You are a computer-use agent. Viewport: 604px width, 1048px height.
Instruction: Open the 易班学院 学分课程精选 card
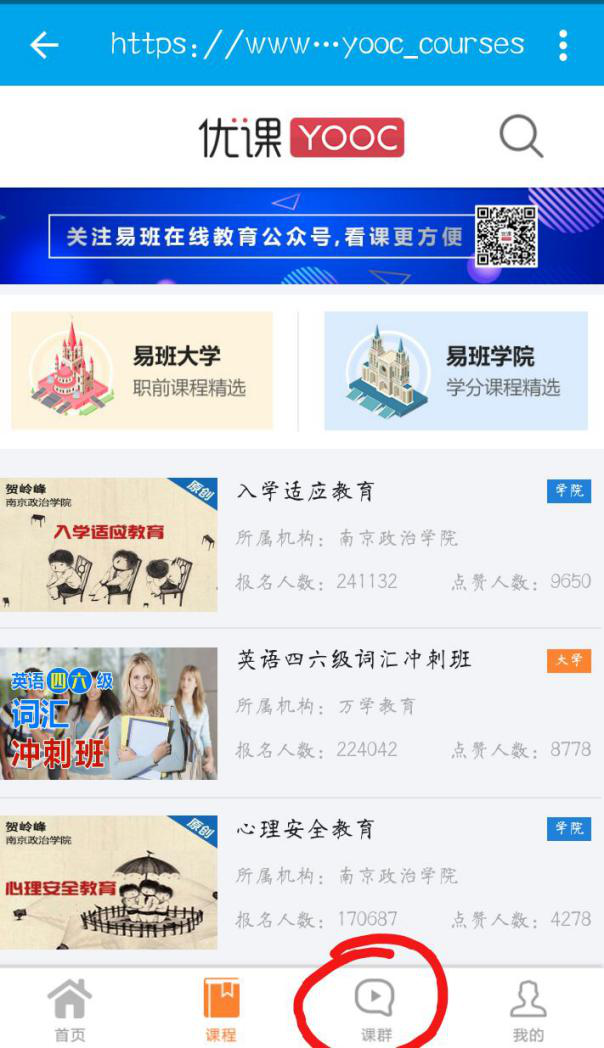tap(456, 371)
